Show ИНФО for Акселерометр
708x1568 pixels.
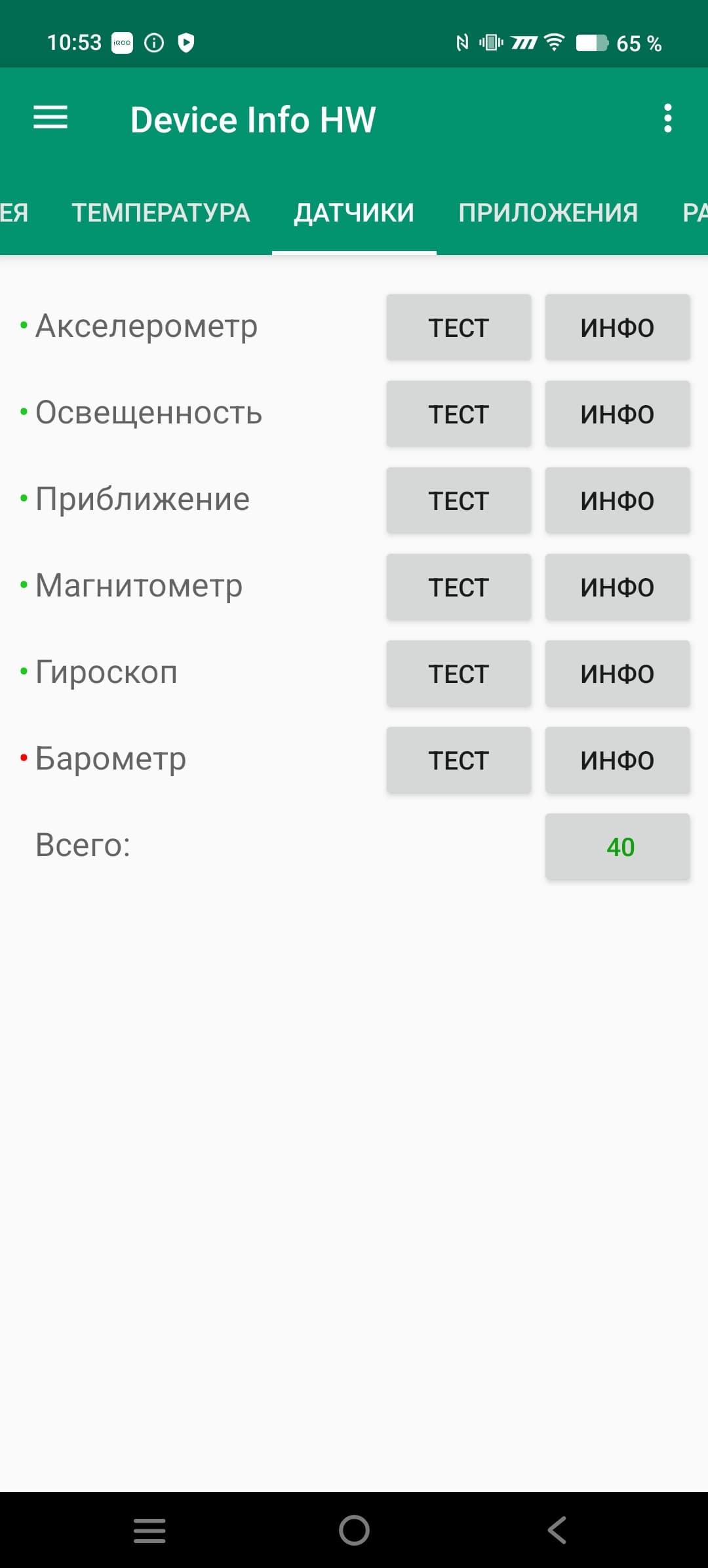click(617, 327)
